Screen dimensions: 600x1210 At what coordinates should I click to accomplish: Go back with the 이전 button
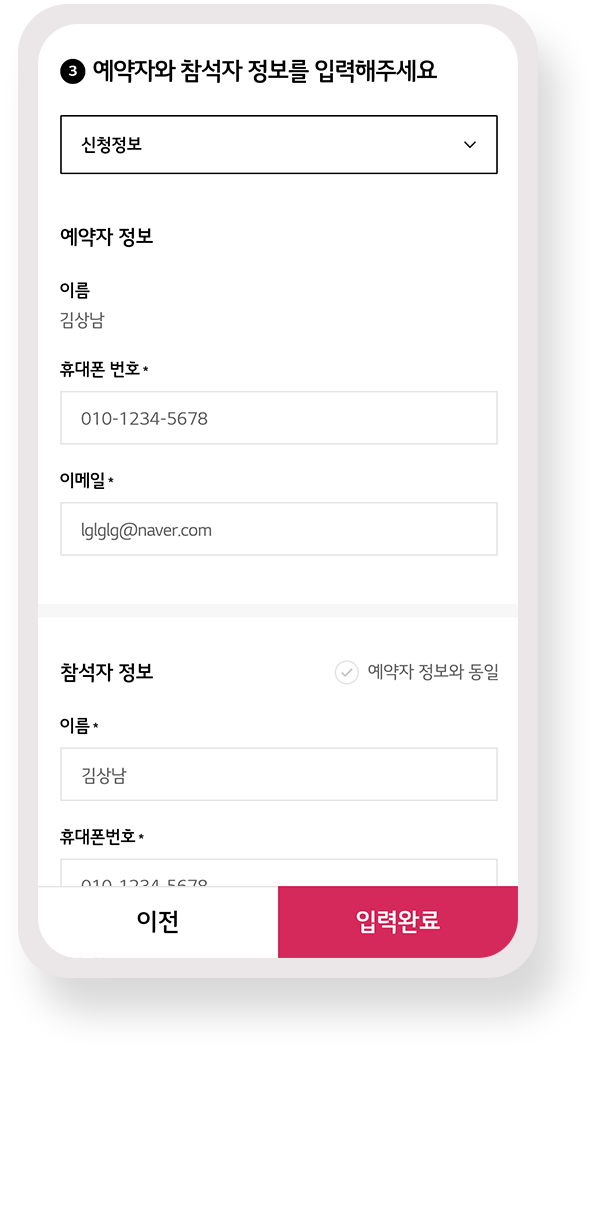click(158, 922)
